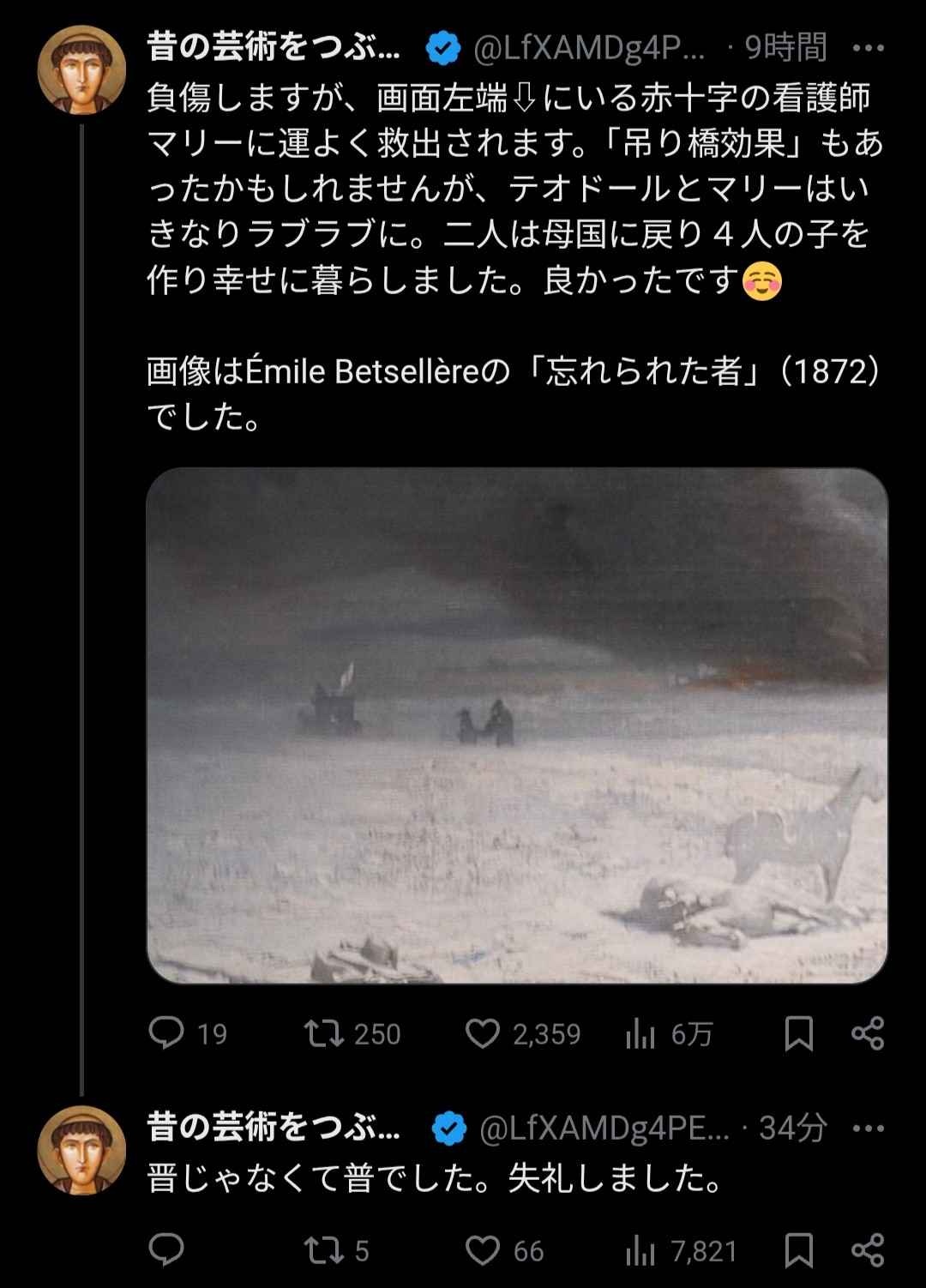The height and width of the screenshot is (1288, 926).
Task: Open overflow menu on the 34分 reply
Action: 868,1129
